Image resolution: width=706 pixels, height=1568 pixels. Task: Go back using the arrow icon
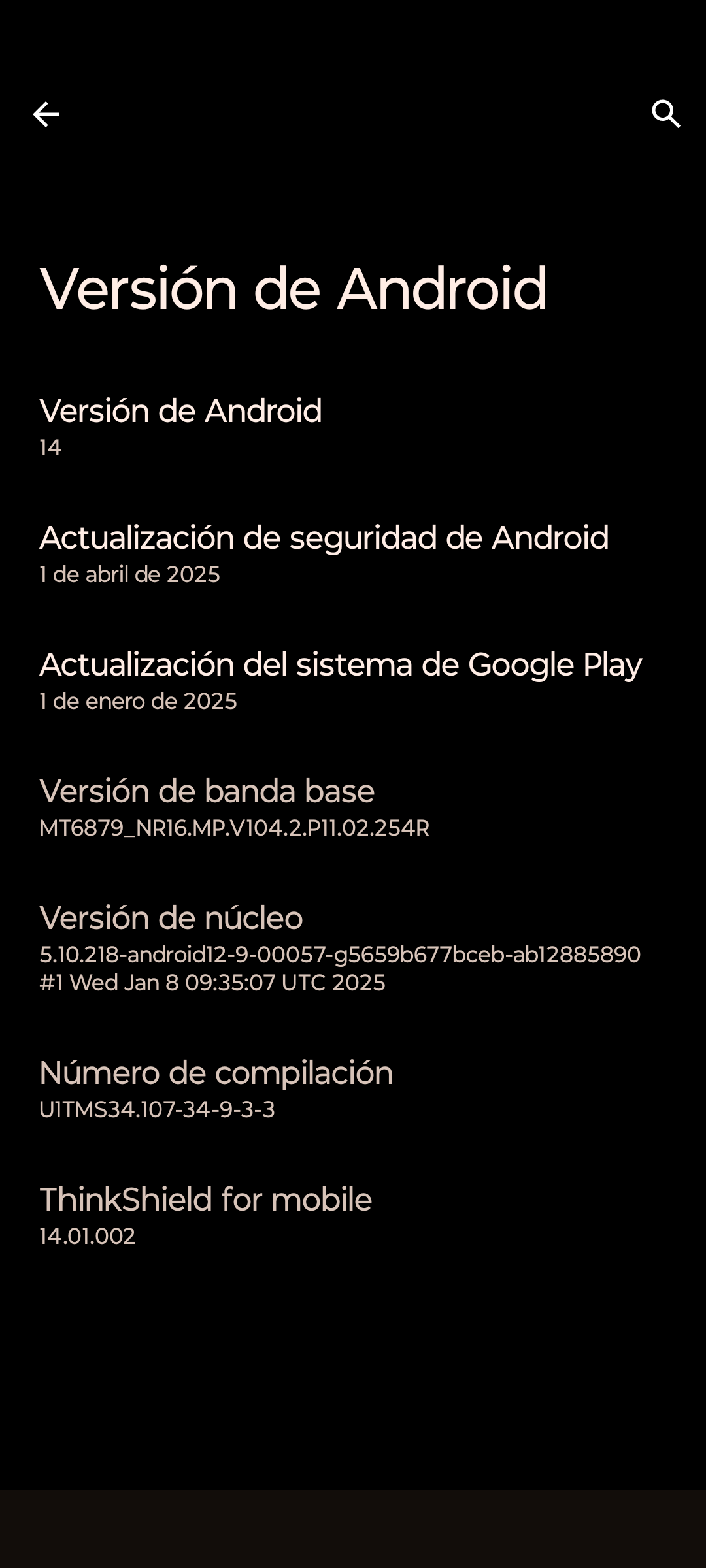(46, 114)
